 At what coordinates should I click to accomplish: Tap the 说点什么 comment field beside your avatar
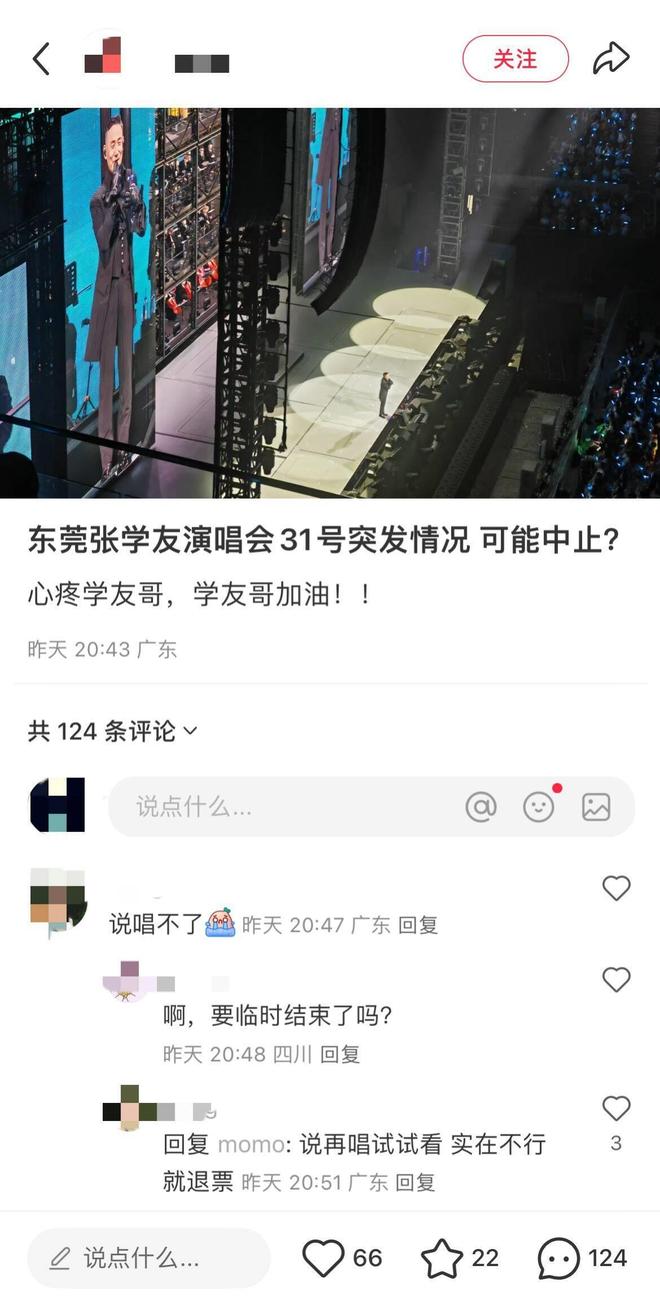click(280, 806)
